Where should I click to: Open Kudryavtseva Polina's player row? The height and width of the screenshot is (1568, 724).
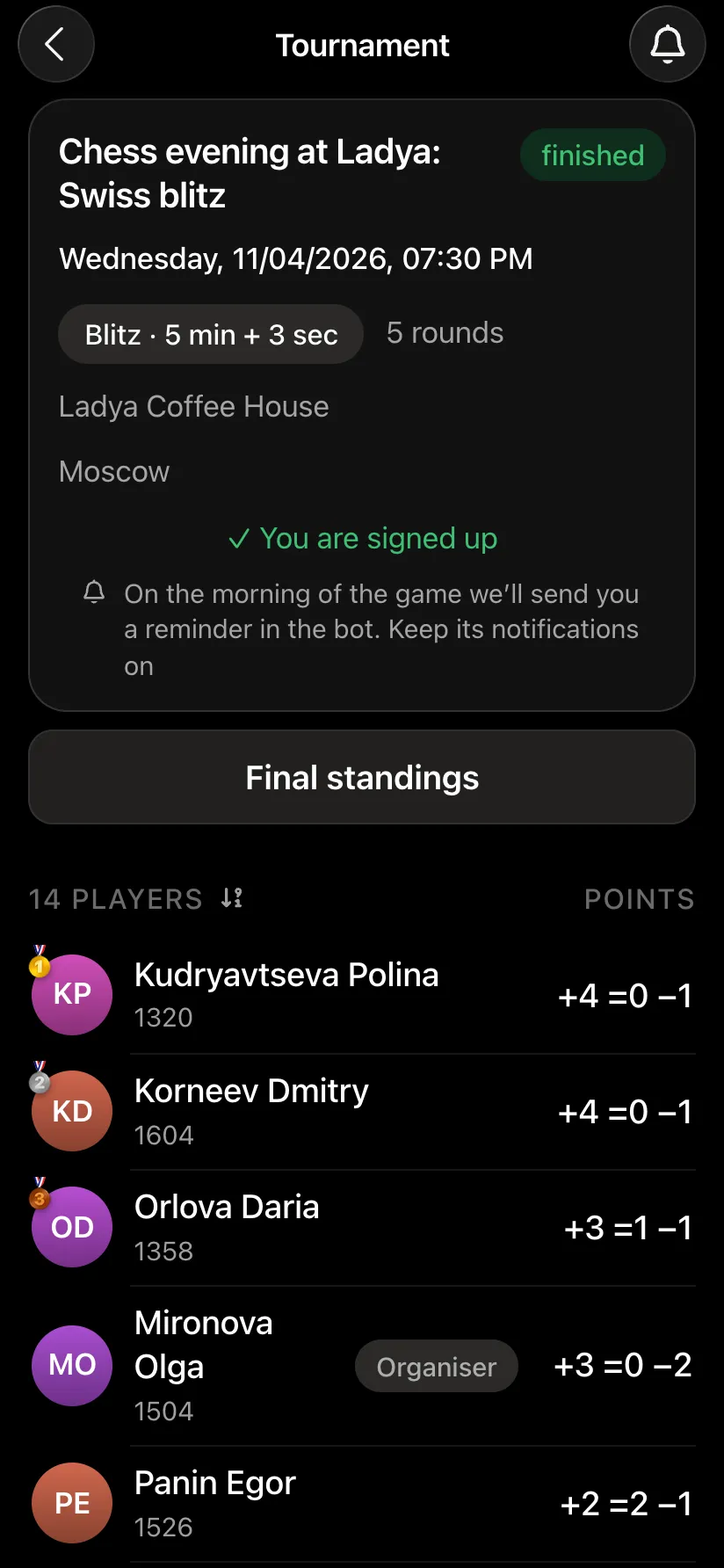362,995
